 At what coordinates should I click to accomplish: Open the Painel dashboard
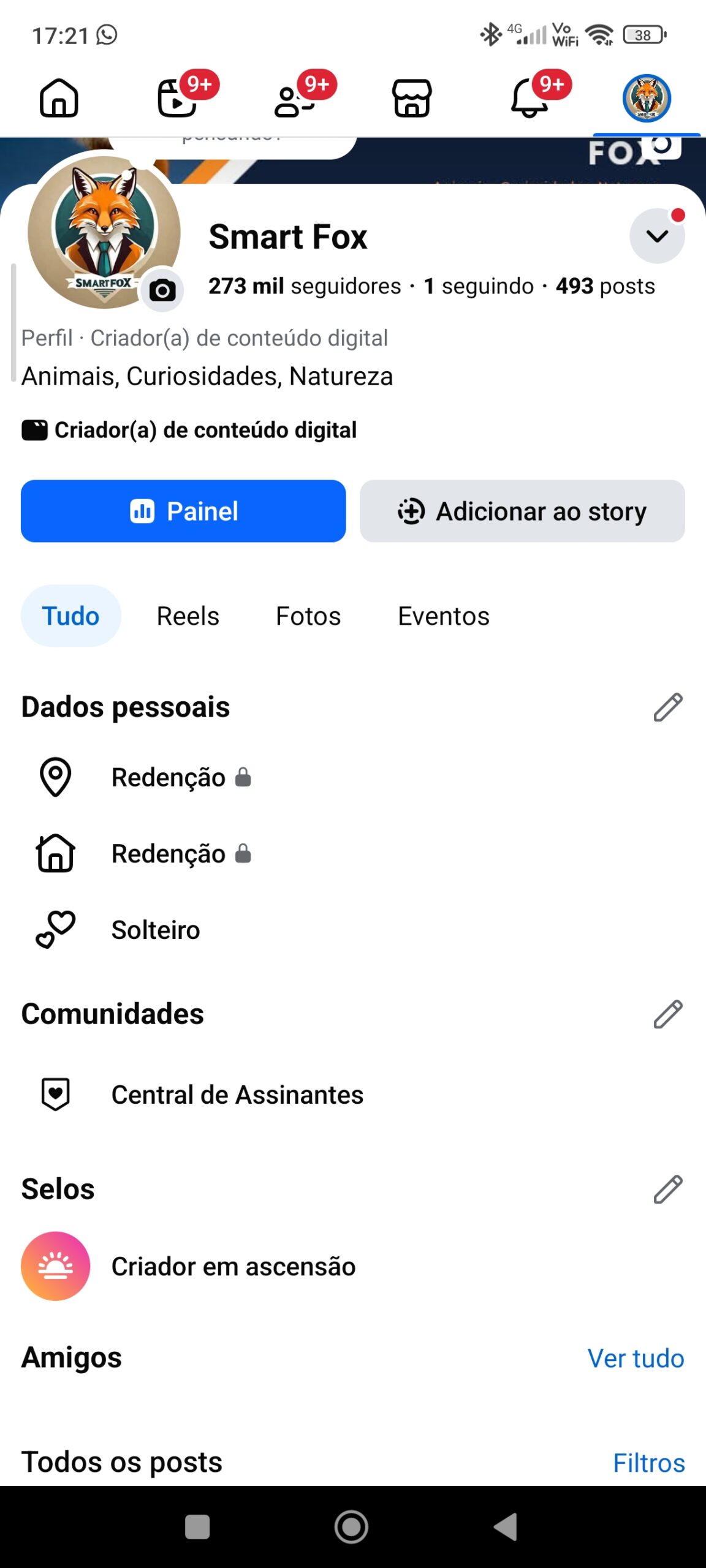click(183, 511)
